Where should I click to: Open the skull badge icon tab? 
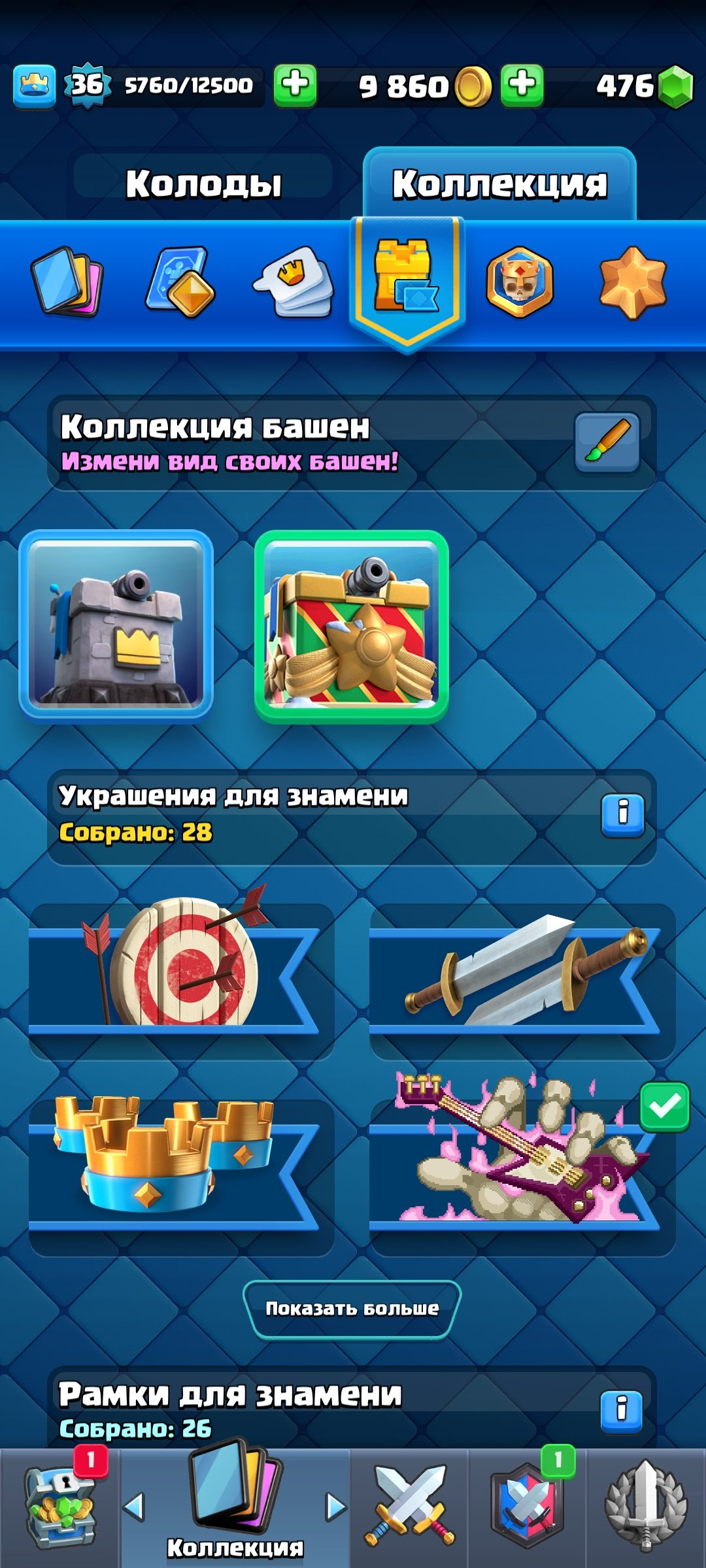[x=520, y=282]
